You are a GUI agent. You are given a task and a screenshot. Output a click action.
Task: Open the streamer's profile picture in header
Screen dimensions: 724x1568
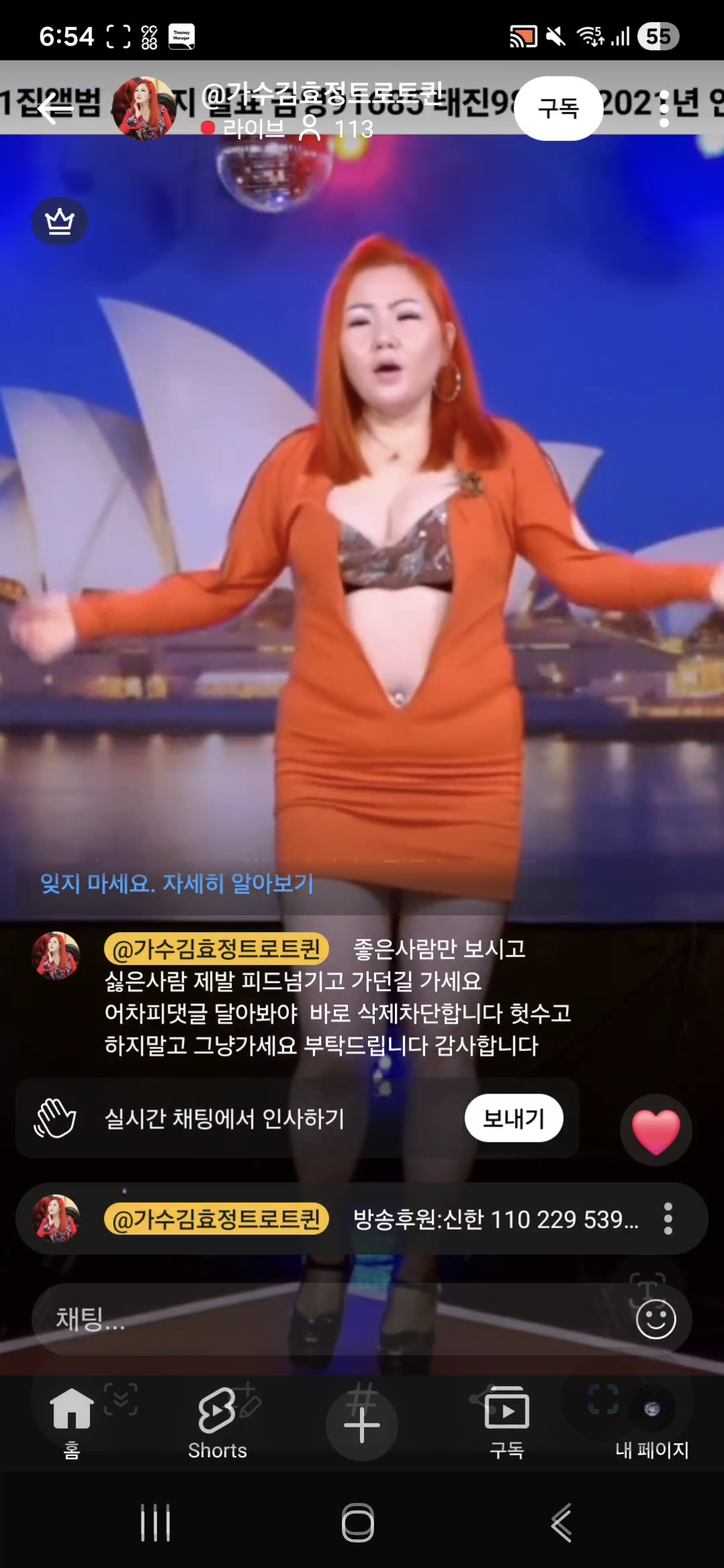click(143, 109)
